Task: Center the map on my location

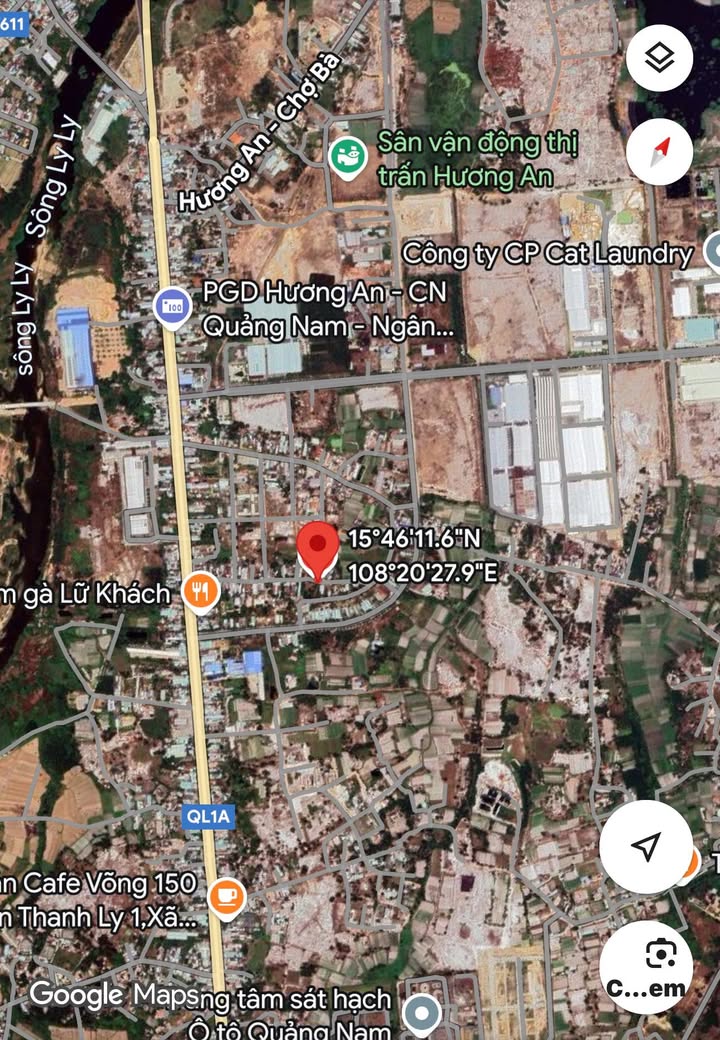Action: click(x=646, y=847)
